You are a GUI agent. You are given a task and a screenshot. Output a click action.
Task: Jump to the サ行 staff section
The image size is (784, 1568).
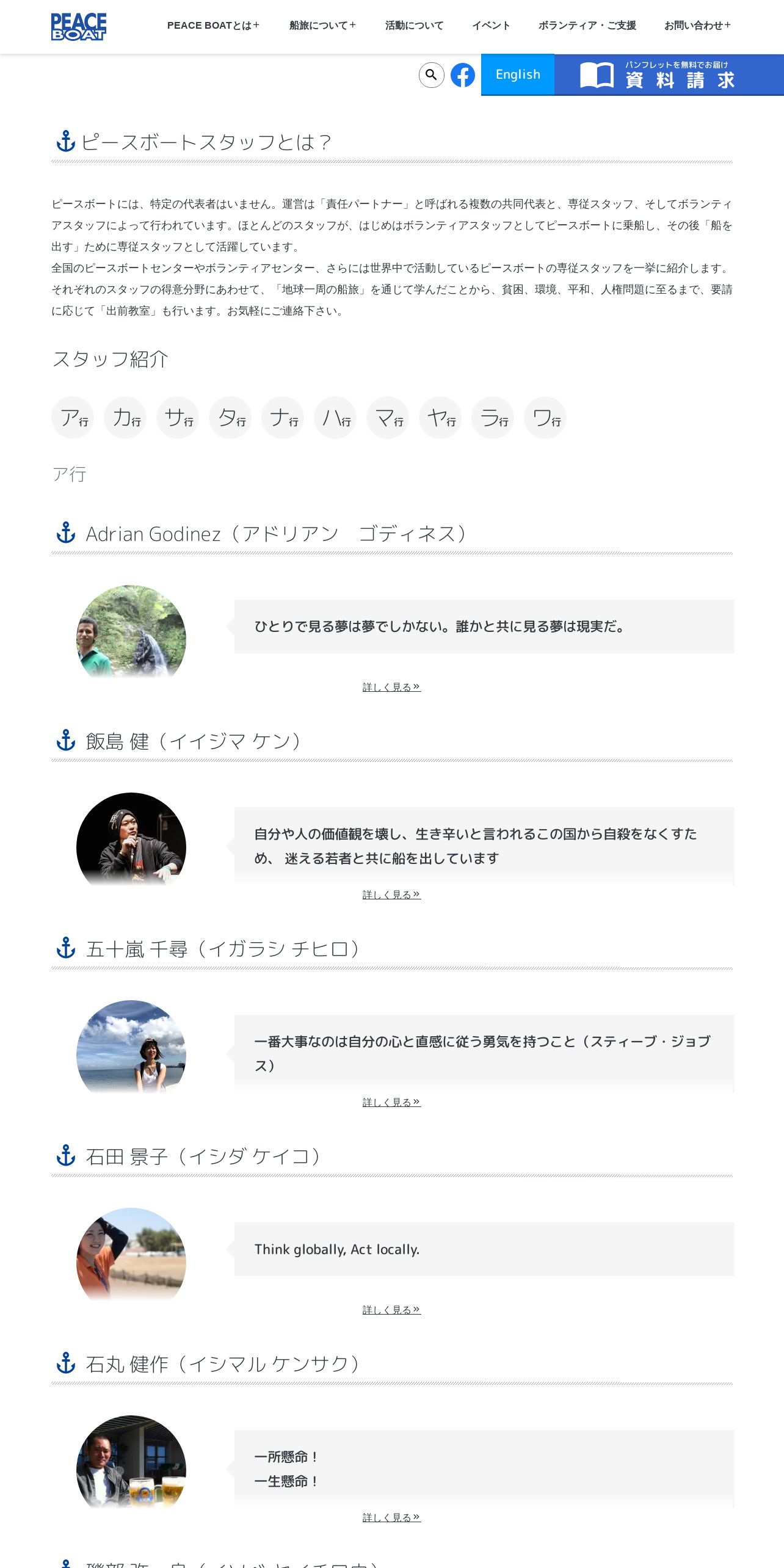coord(178,418)
